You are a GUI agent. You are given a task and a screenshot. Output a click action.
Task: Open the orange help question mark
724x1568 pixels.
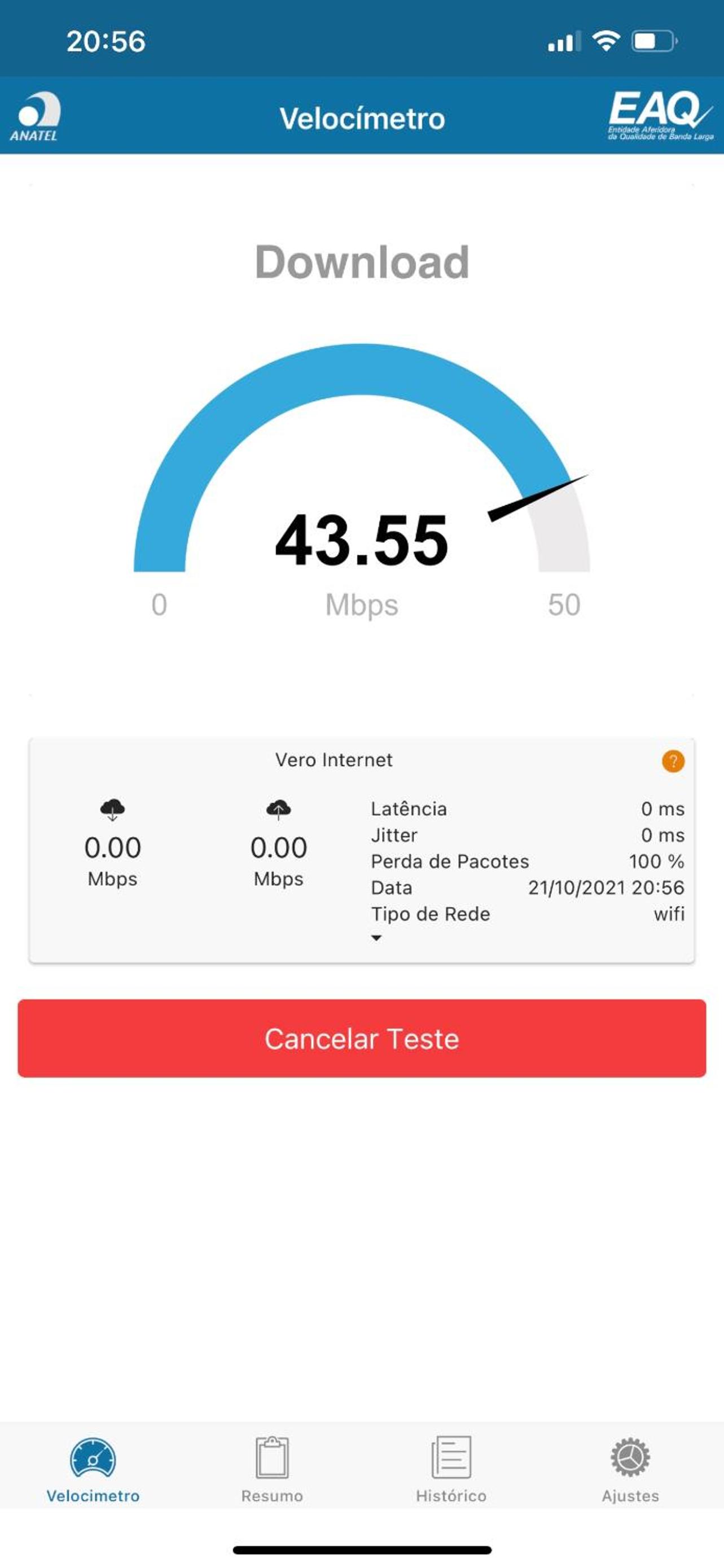673,761
